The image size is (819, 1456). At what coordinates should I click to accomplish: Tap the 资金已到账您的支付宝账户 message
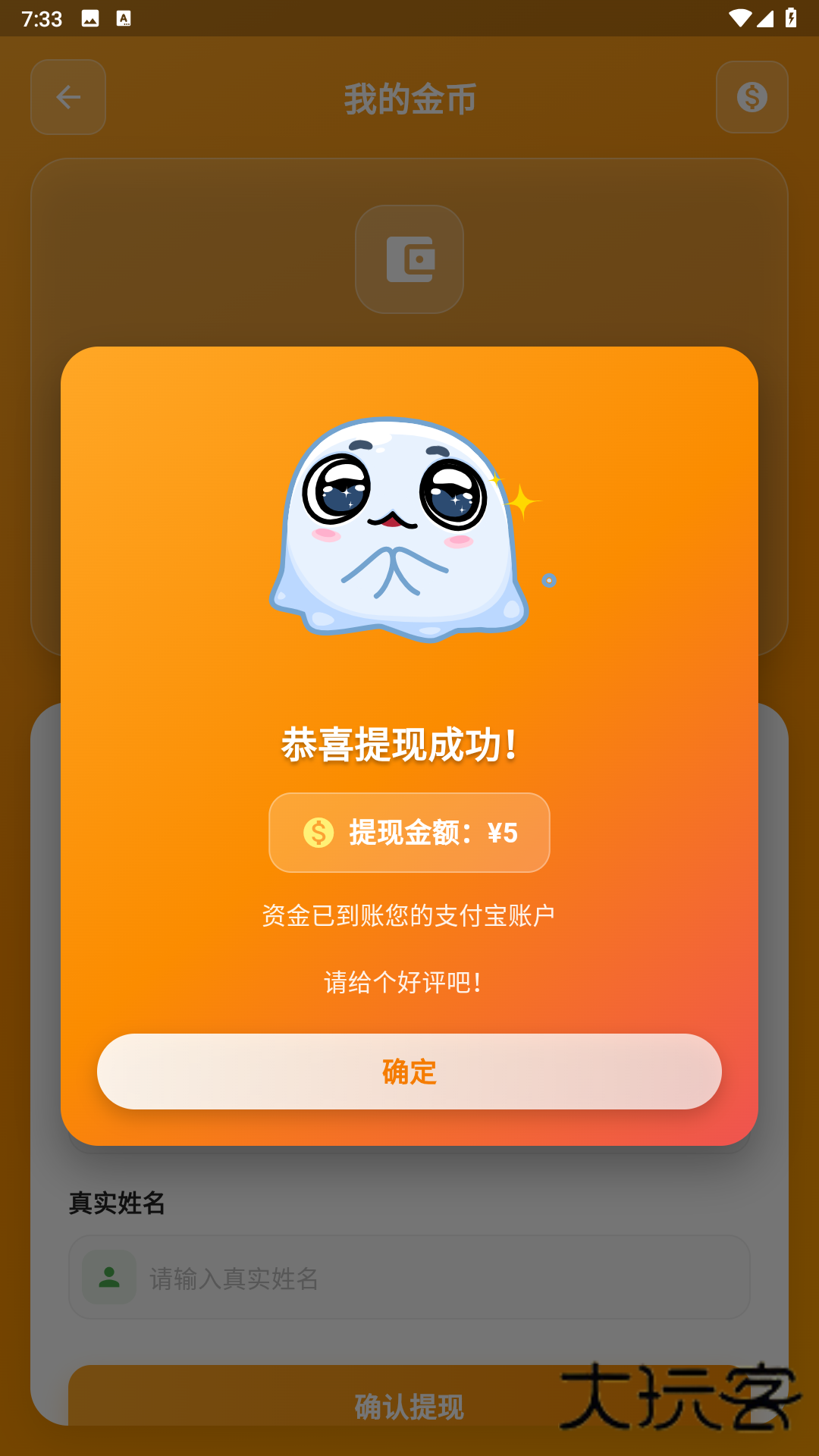(x=409, y=915)
